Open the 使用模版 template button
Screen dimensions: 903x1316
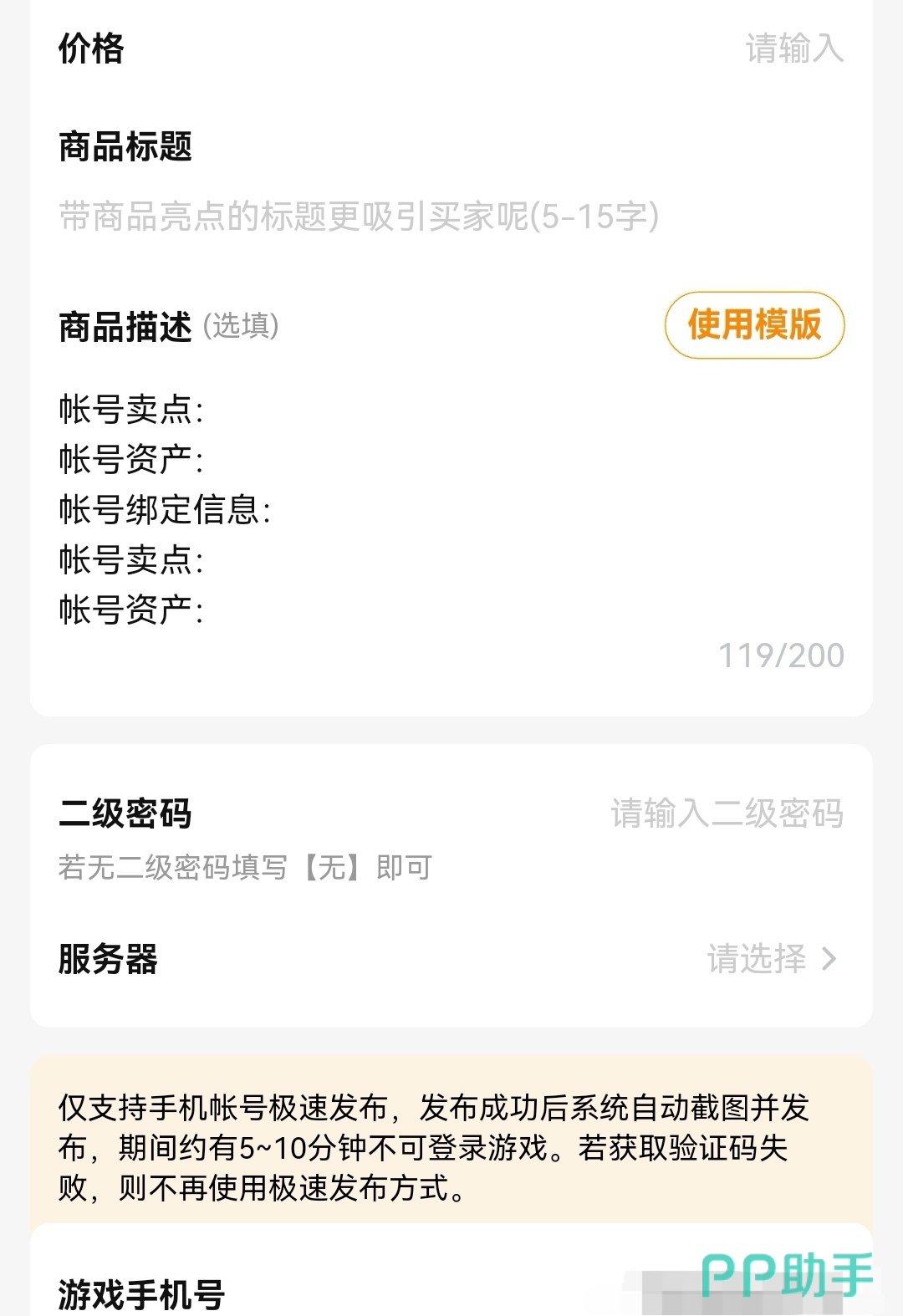point(753,326)
